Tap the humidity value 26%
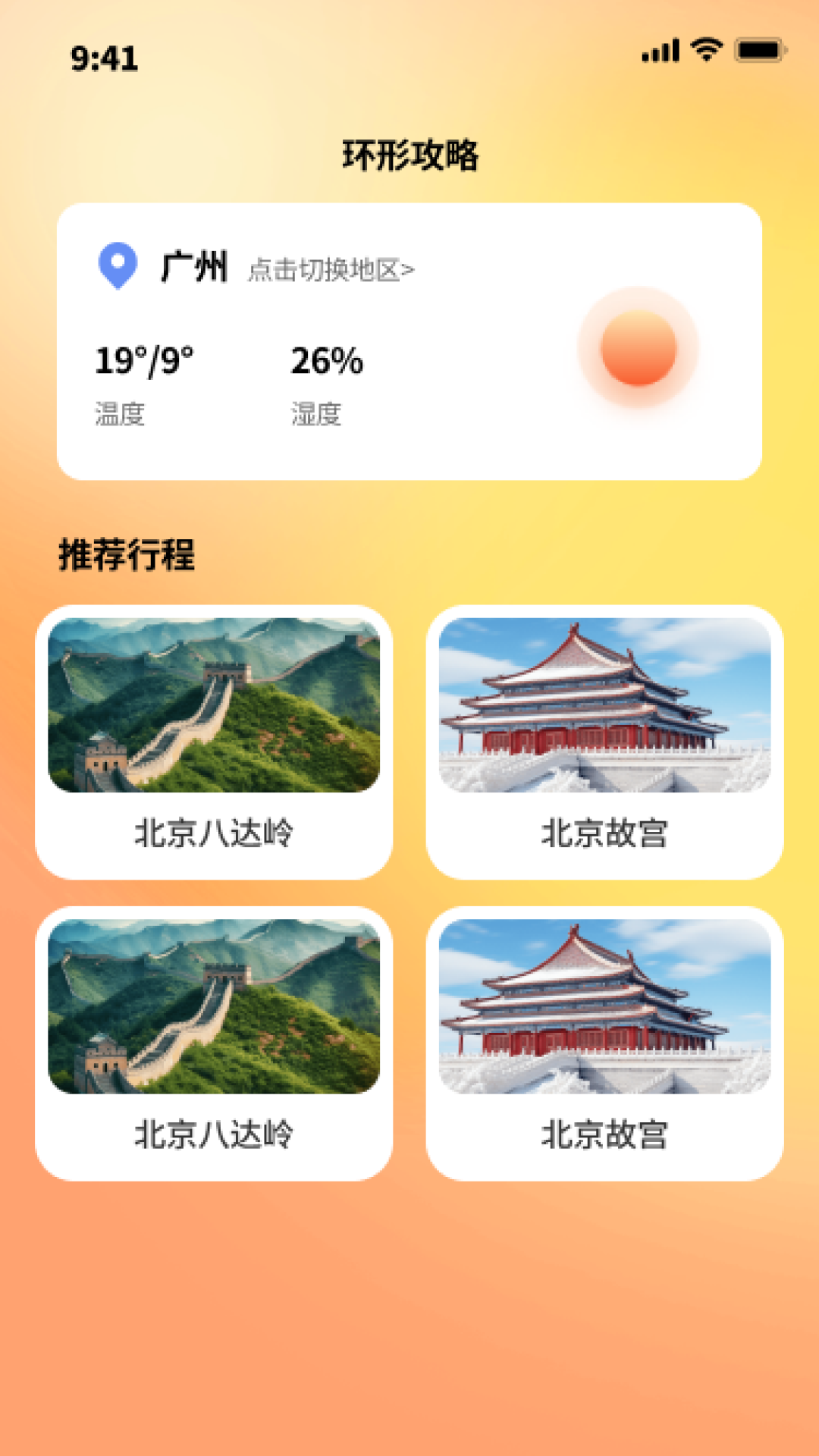 (326, 362)
